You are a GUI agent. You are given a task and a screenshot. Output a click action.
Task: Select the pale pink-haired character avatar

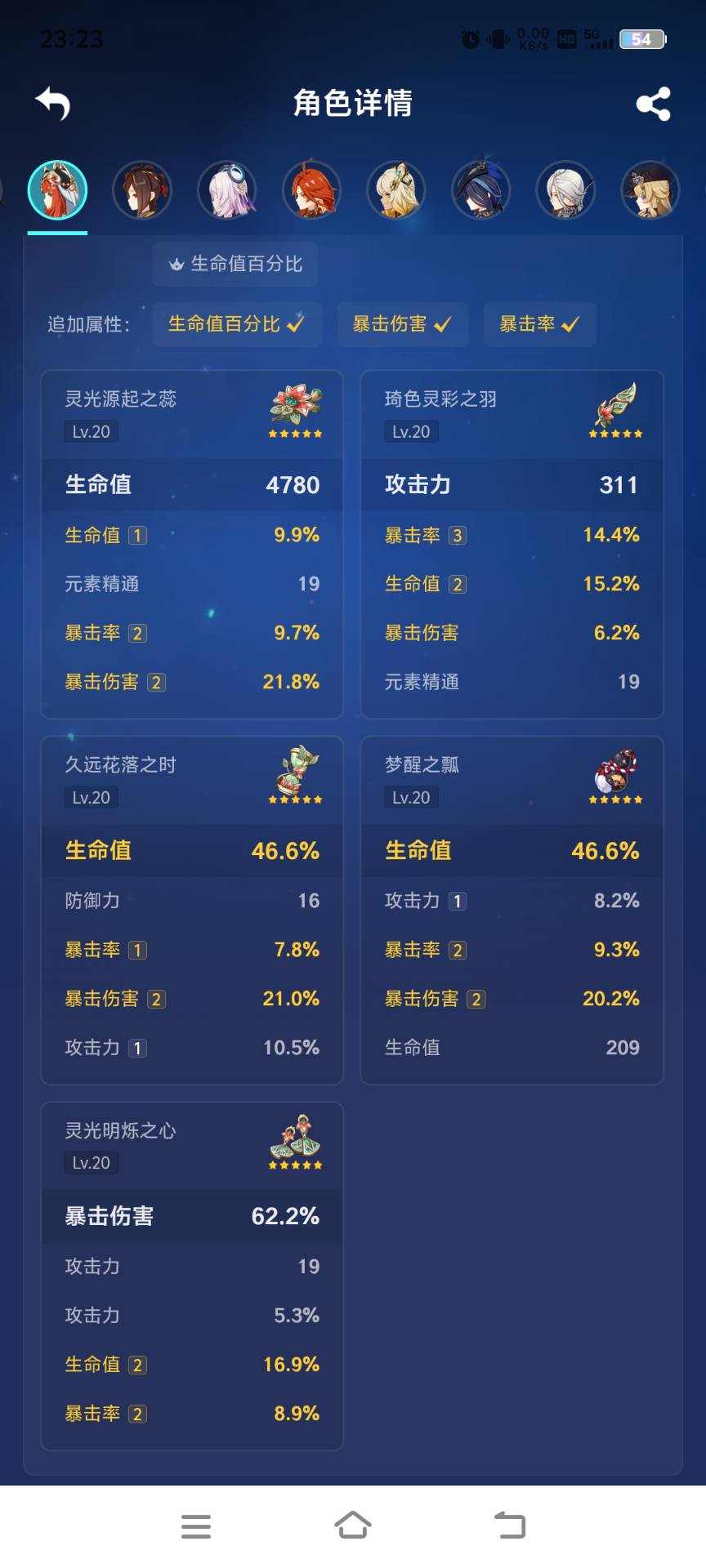(227, 190)
